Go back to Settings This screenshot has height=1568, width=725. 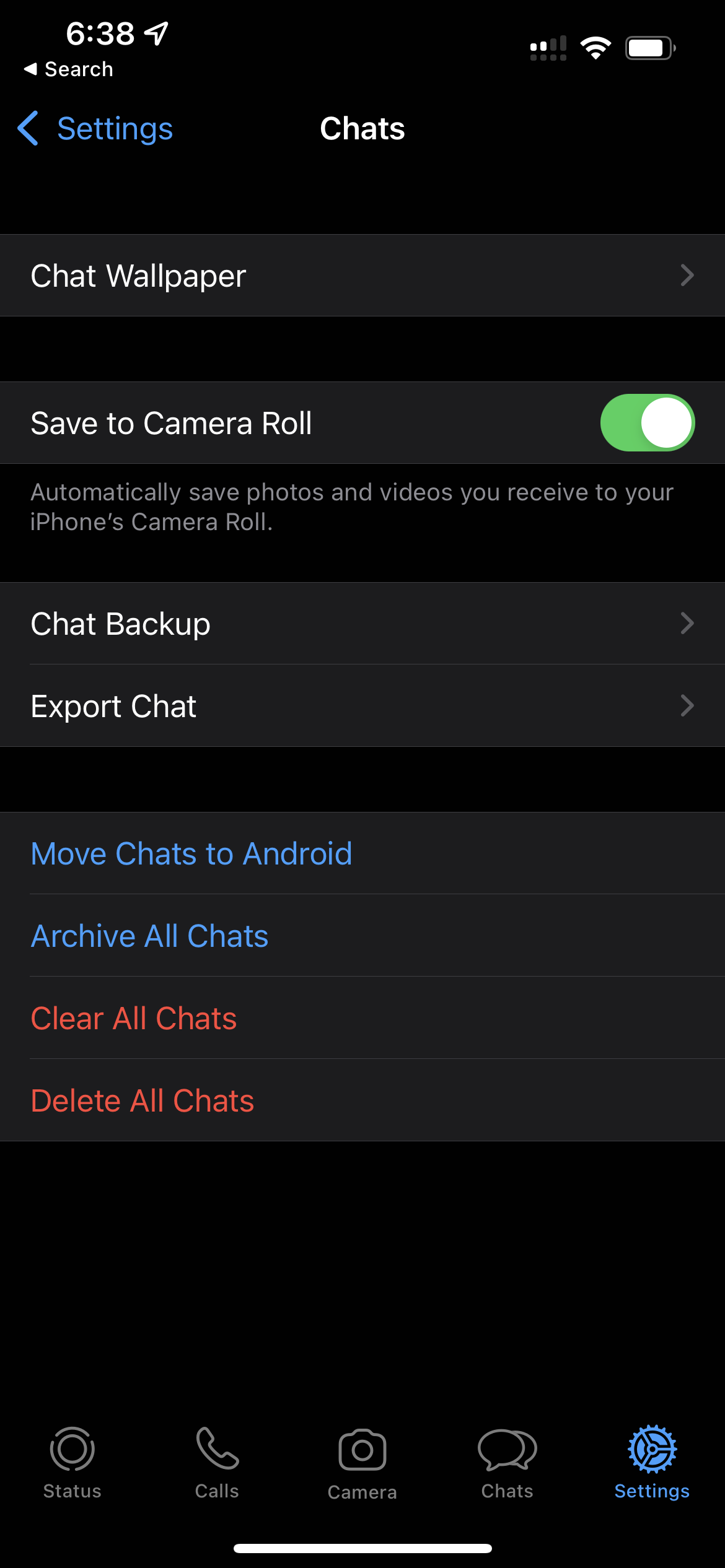(96, 129)
